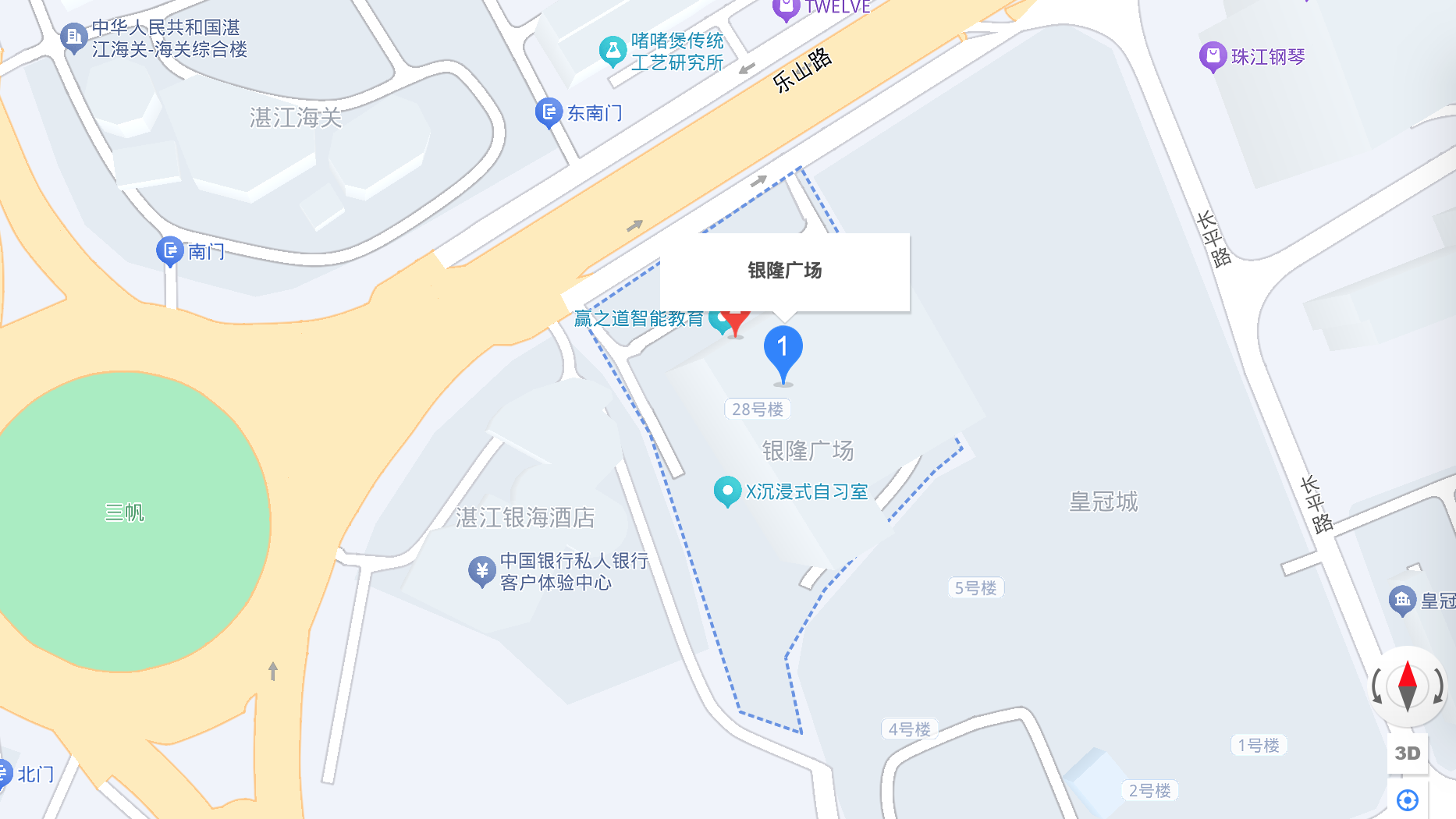Viewport: 1456px width, 819px height.
Task: Tap the blue pin numbered 1
Action: click(783, 351)
